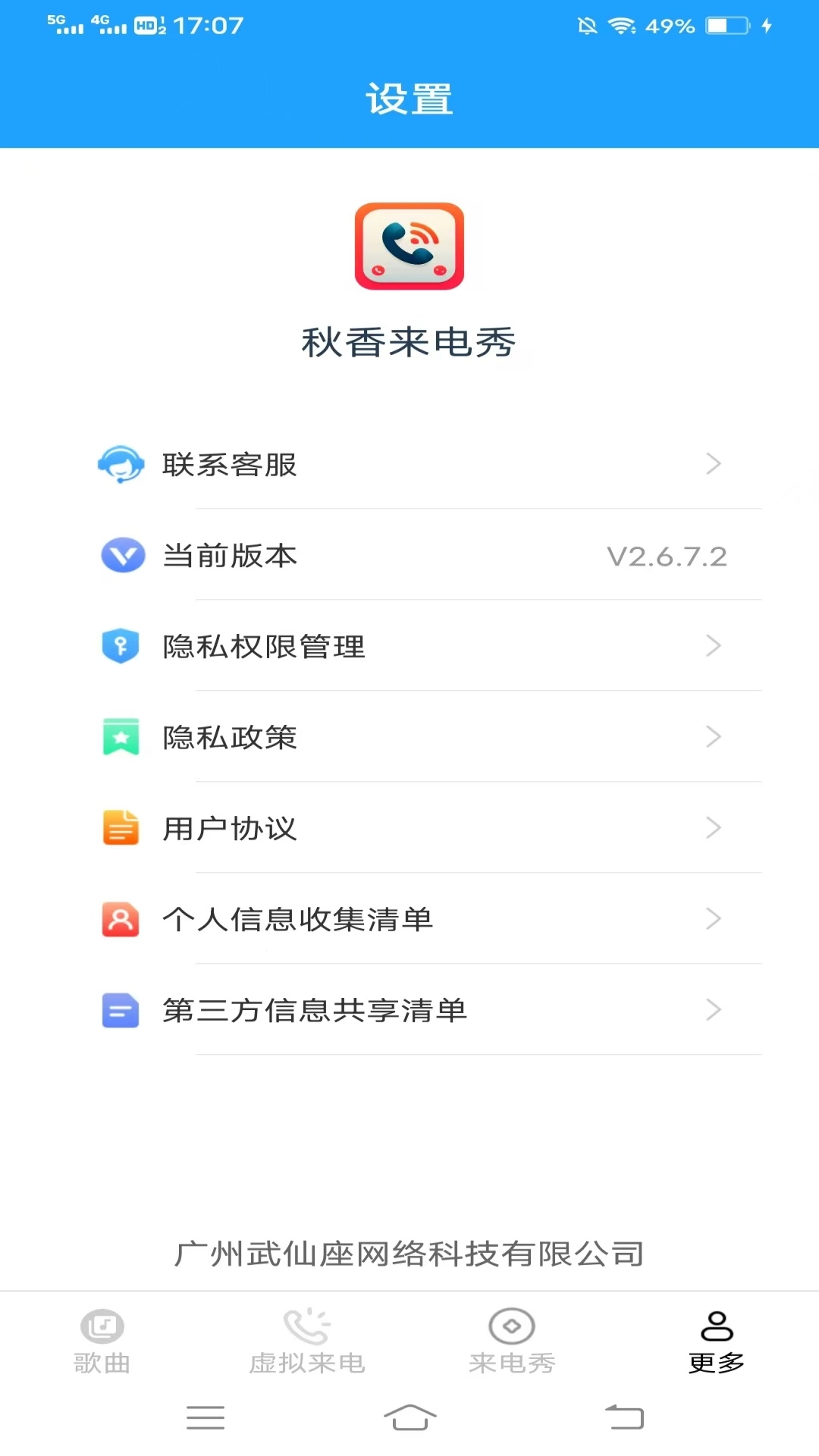Expand the 隐私政策 row chevron

pos(713,736)
